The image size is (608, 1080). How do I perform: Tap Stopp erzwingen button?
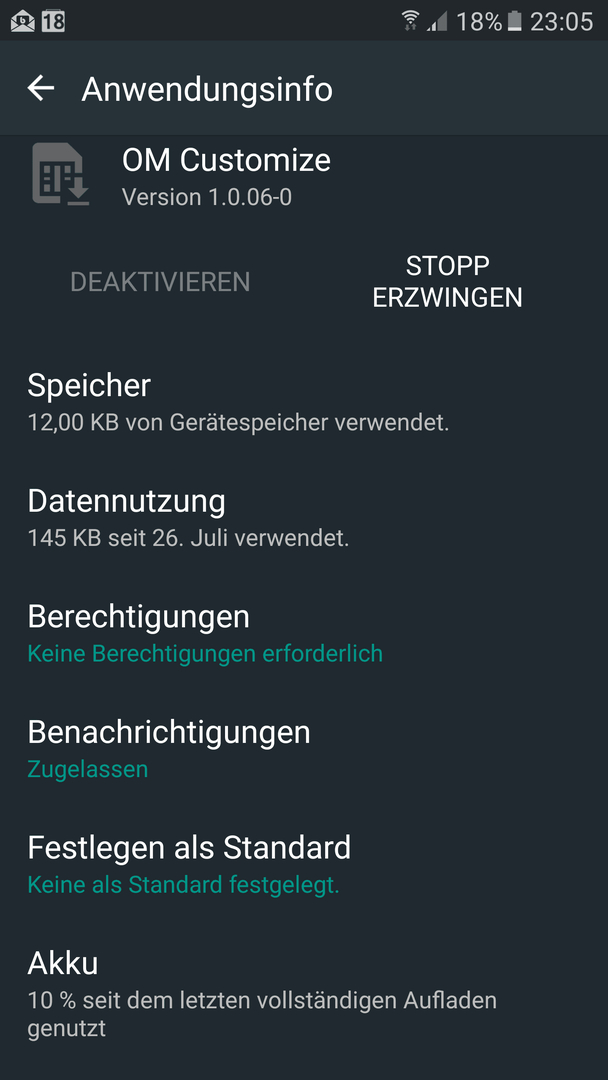pos(447,282)
